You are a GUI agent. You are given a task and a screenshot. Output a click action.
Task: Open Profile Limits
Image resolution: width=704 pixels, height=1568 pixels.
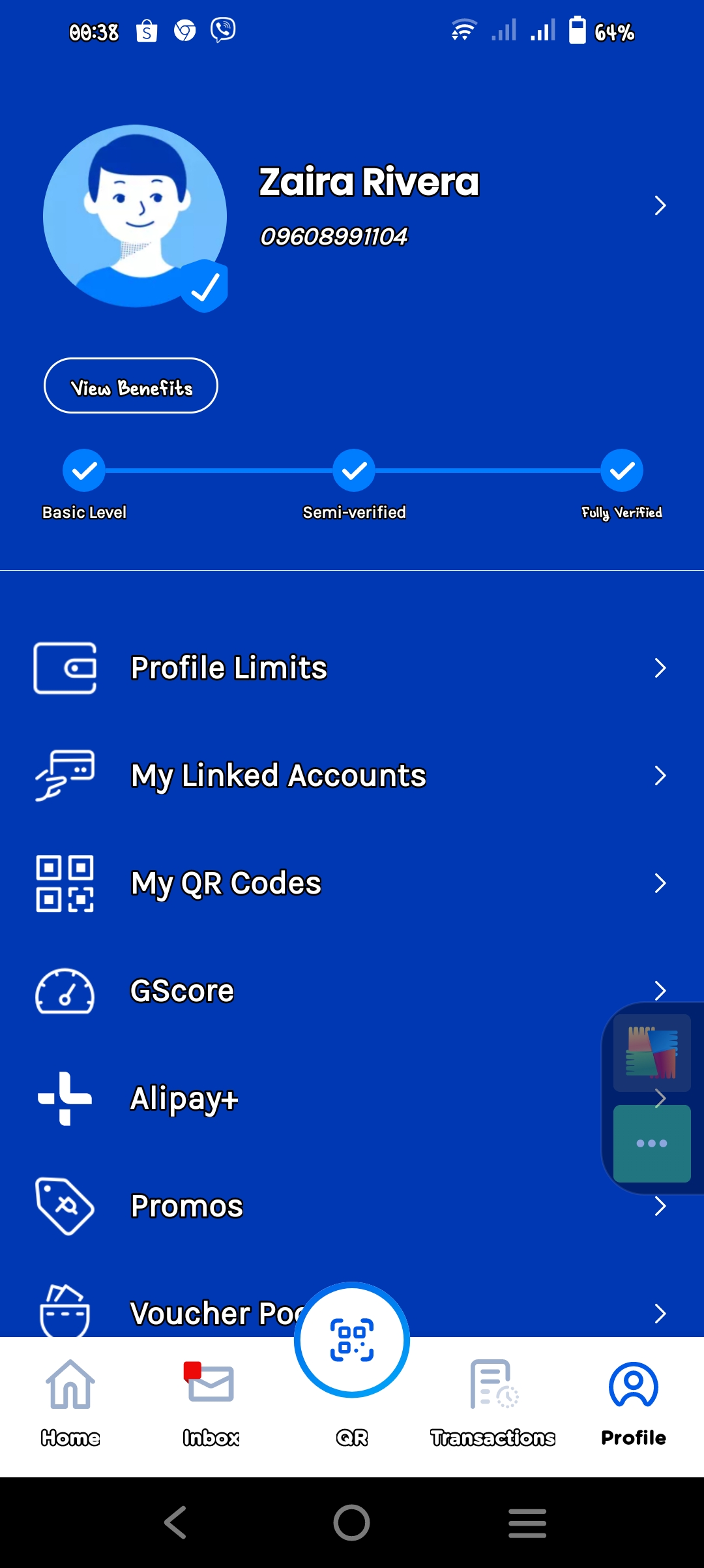tap(352, 668)
